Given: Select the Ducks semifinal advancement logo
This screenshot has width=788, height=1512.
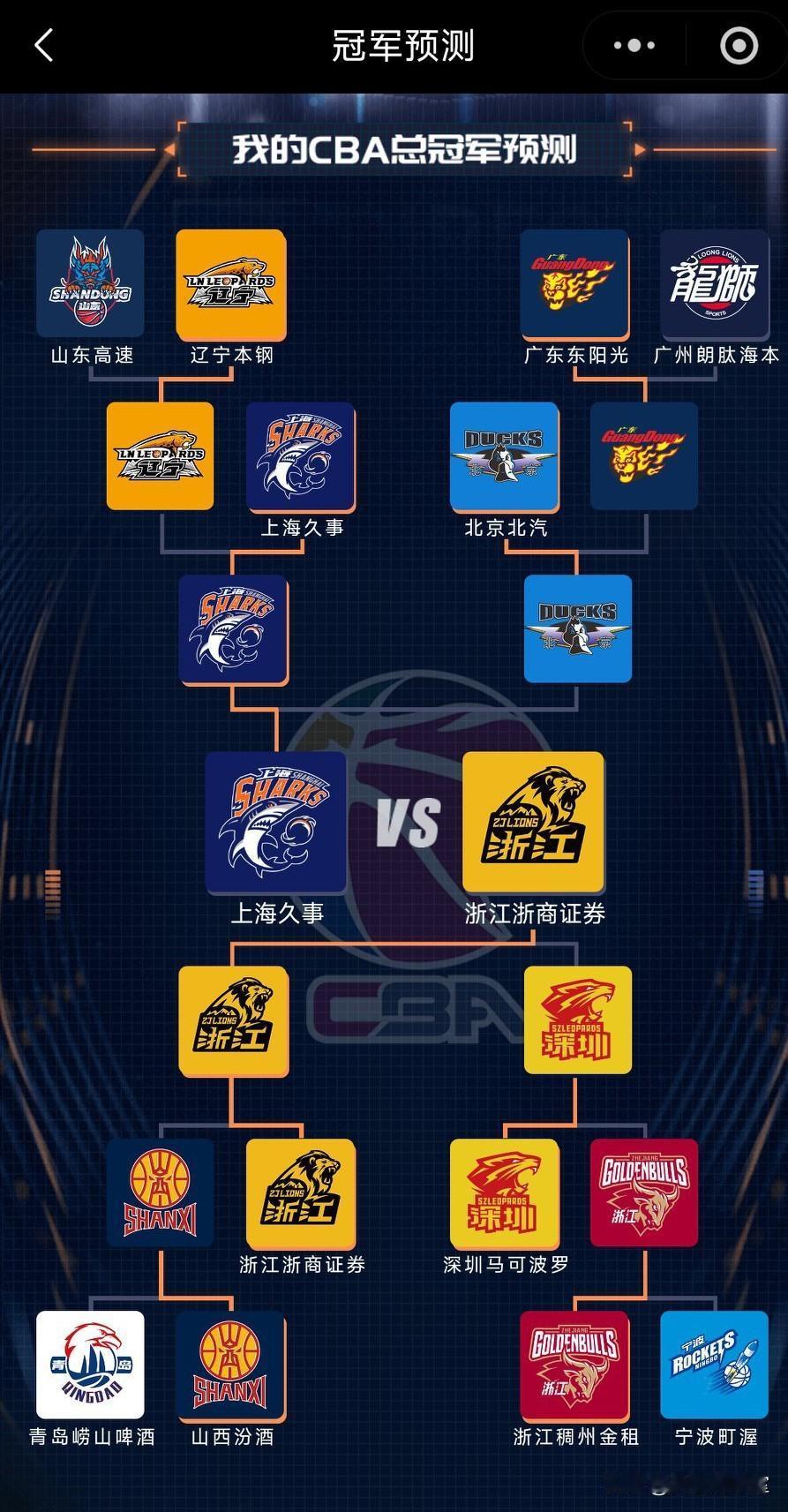Looking at the screenshot, I should pos(578,628).
